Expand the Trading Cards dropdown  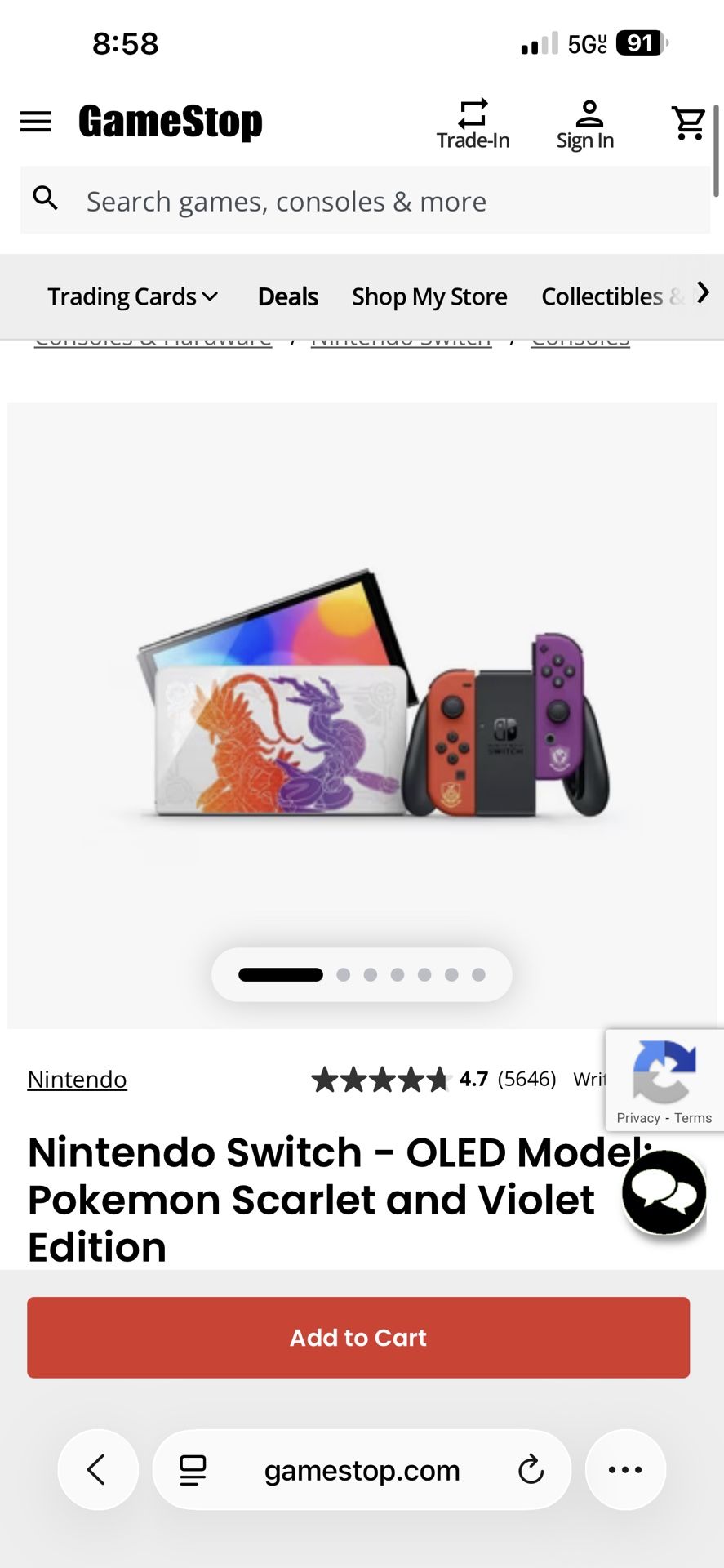pos(132,296)
